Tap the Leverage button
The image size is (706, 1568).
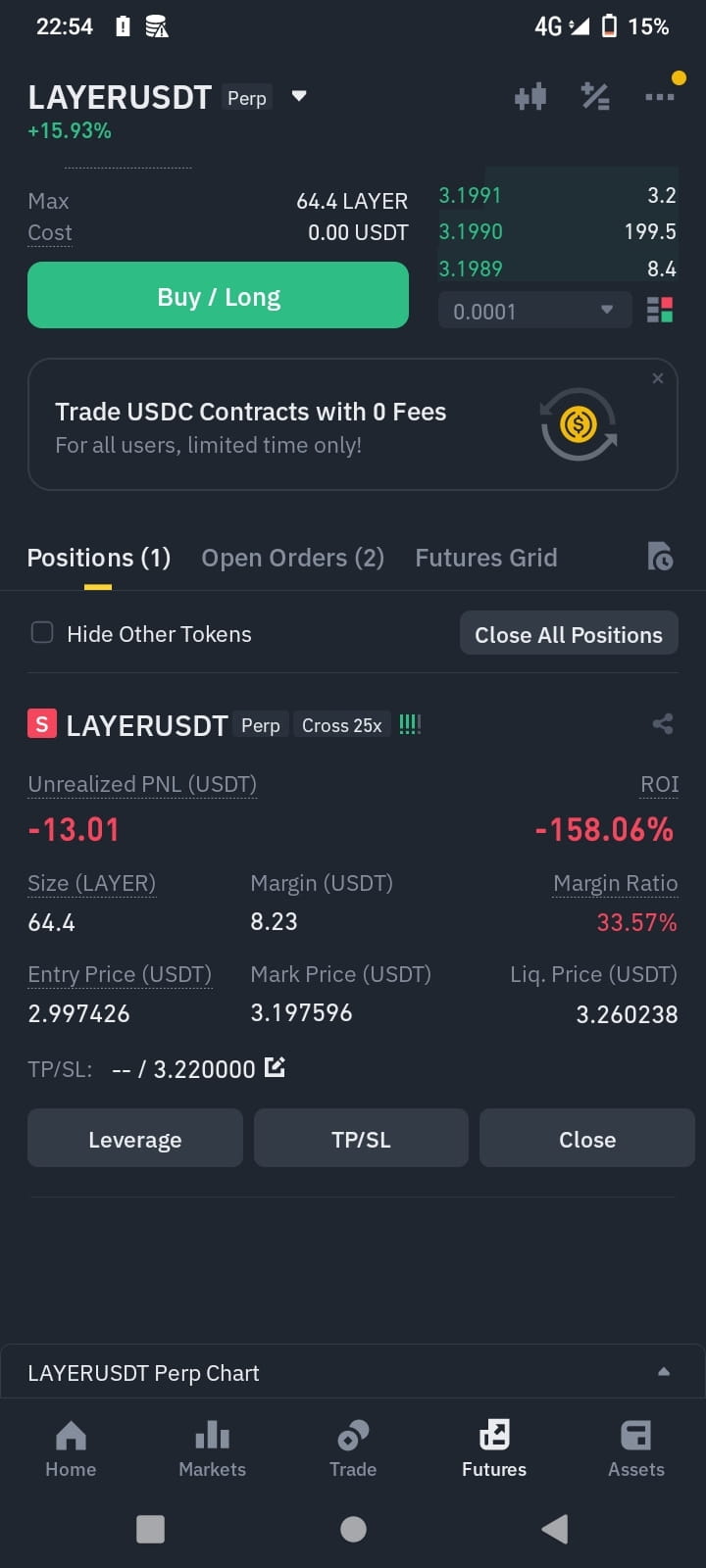(135, 1139)
